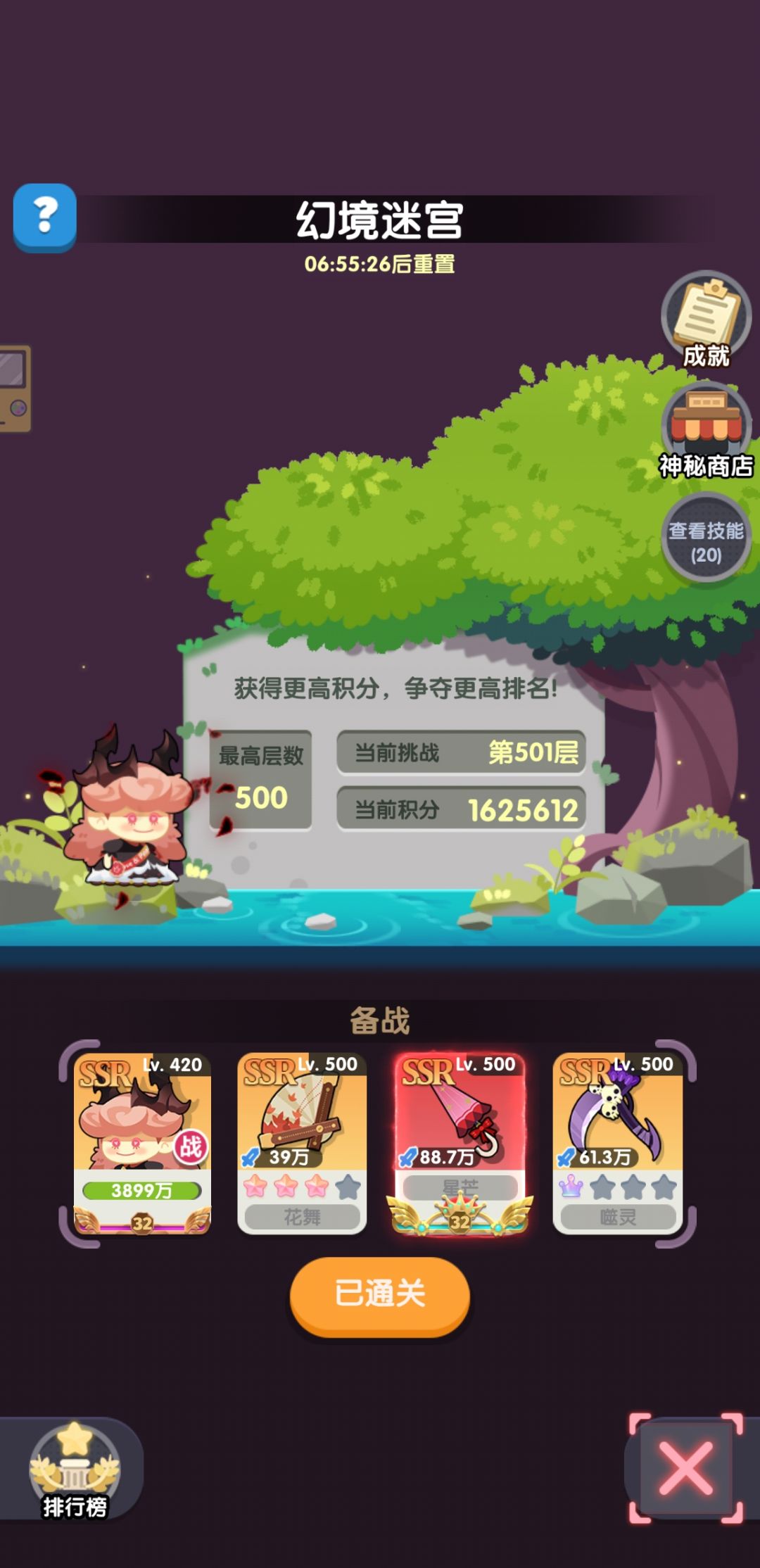Open 查看技能 (20) skills viewer

click(707, 542)
